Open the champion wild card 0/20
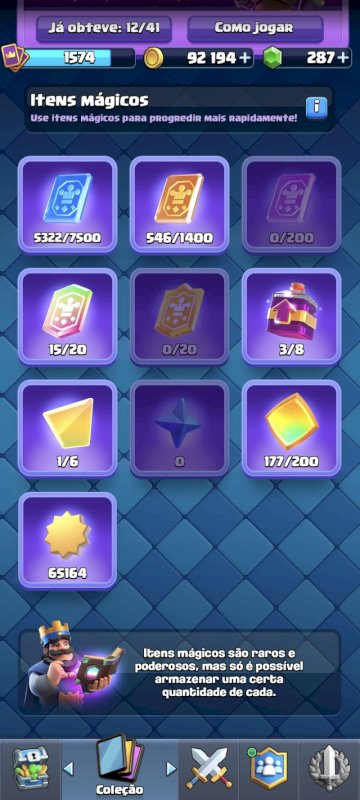This screenshot has height=800, width=360. pos(179,317)
